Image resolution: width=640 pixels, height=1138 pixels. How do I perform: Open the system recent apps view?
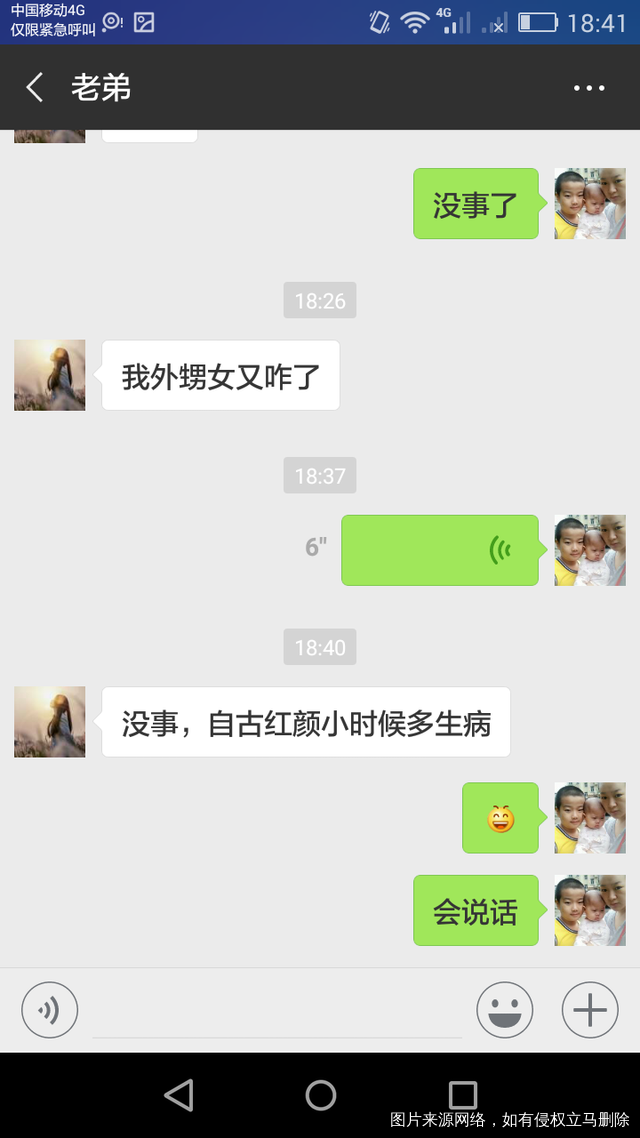tap(462, 1095)
